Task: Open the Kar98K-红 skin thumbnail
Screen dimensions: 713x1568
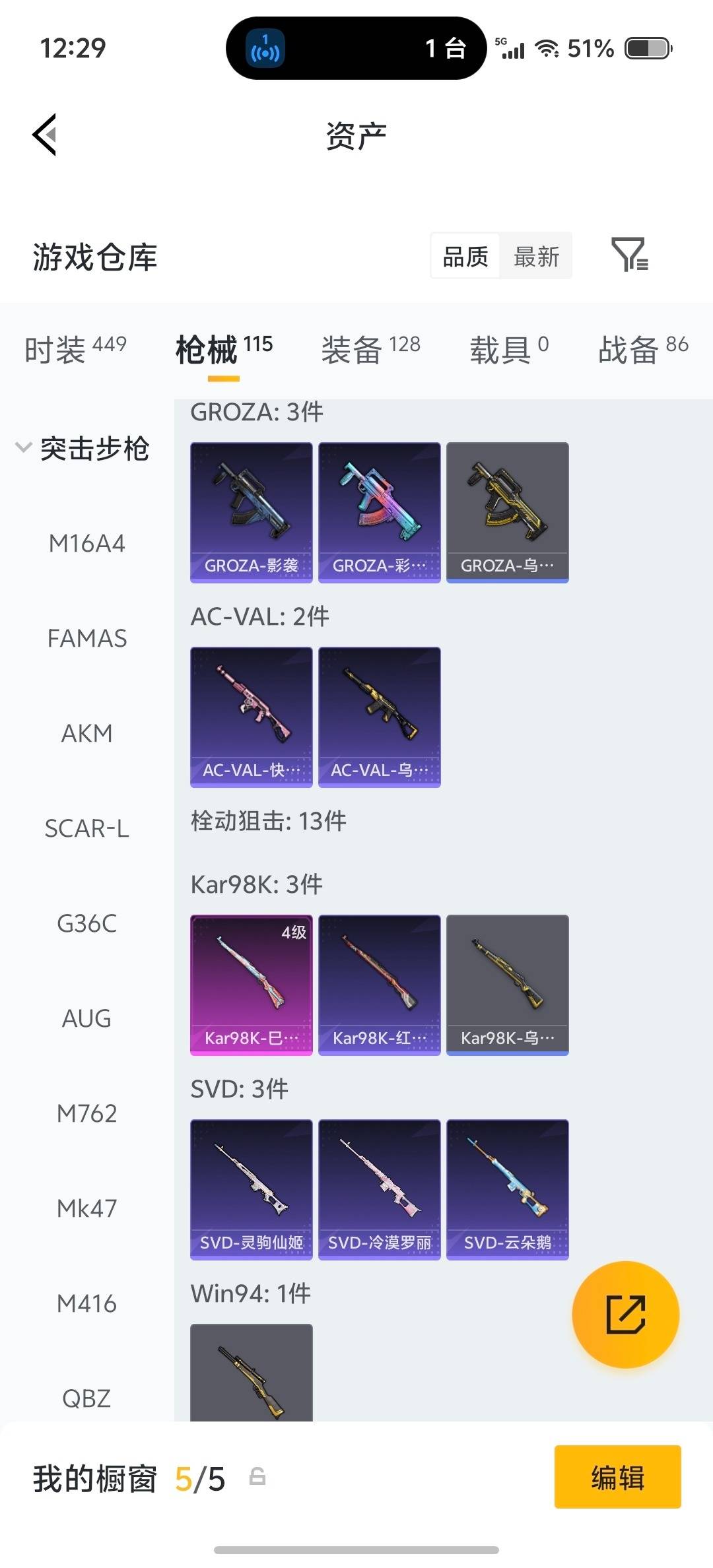Action: click(x=379, y=983)
